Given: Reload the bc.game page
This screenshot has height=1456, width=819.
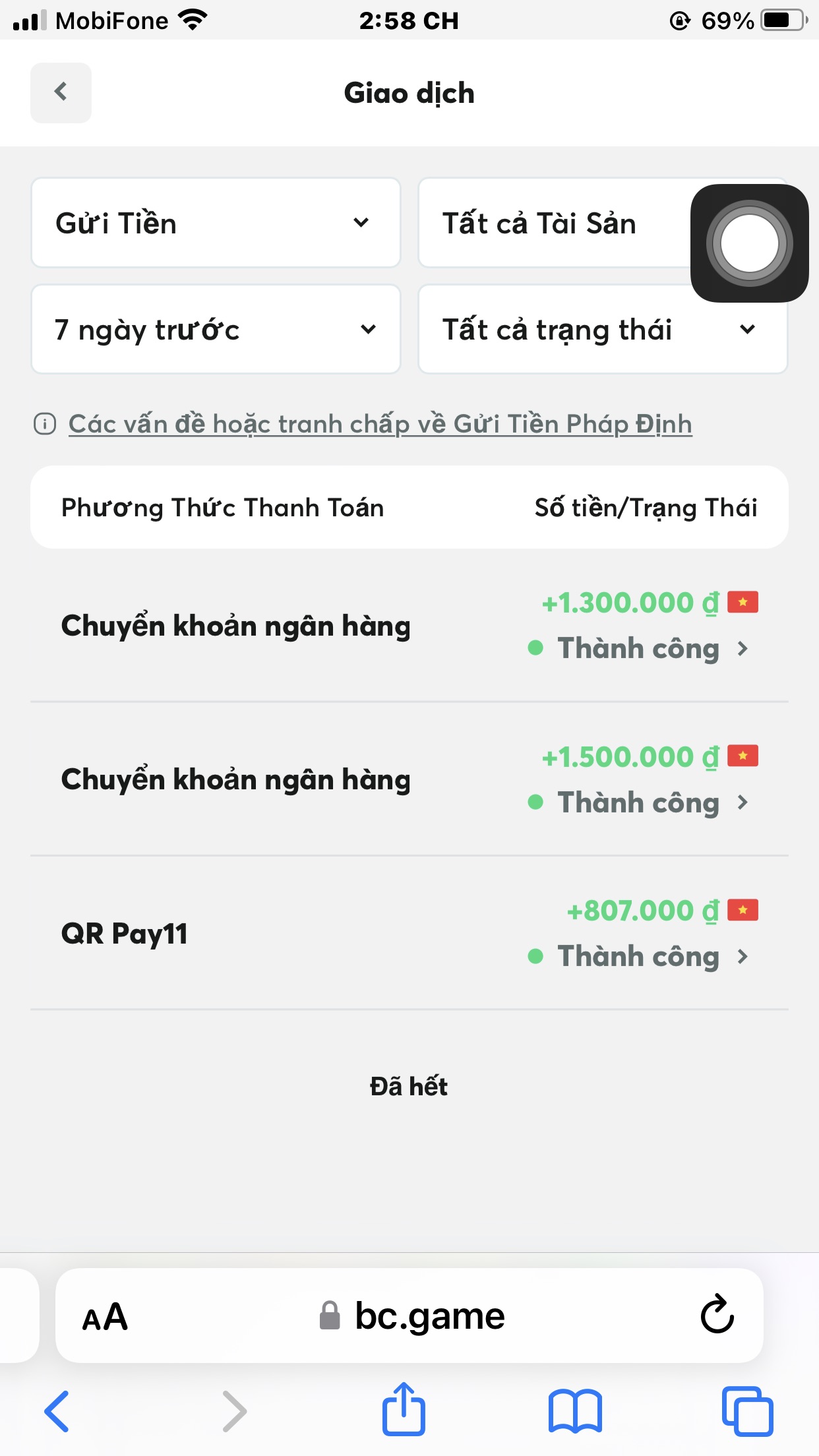Looking at the screenshot, I should point(717,1316).
